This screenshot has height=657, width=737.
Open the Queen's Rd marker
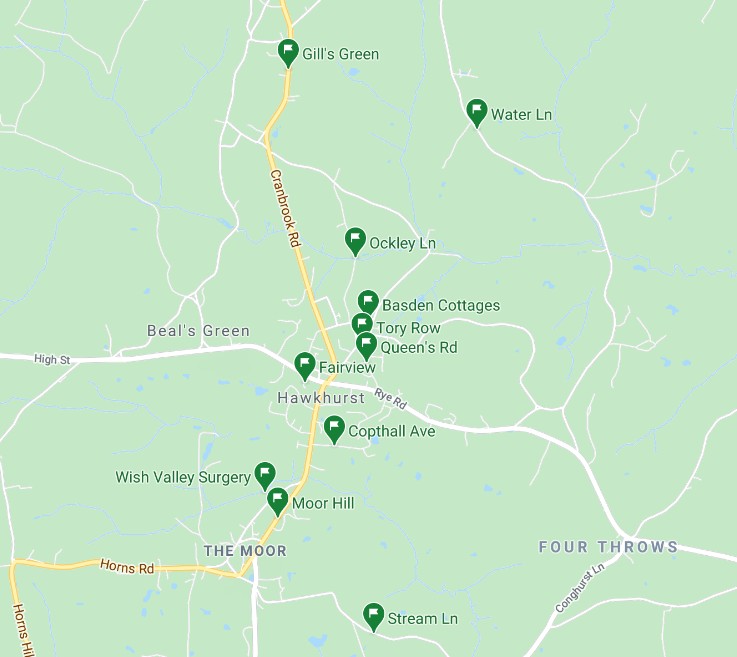coord(366,345)
